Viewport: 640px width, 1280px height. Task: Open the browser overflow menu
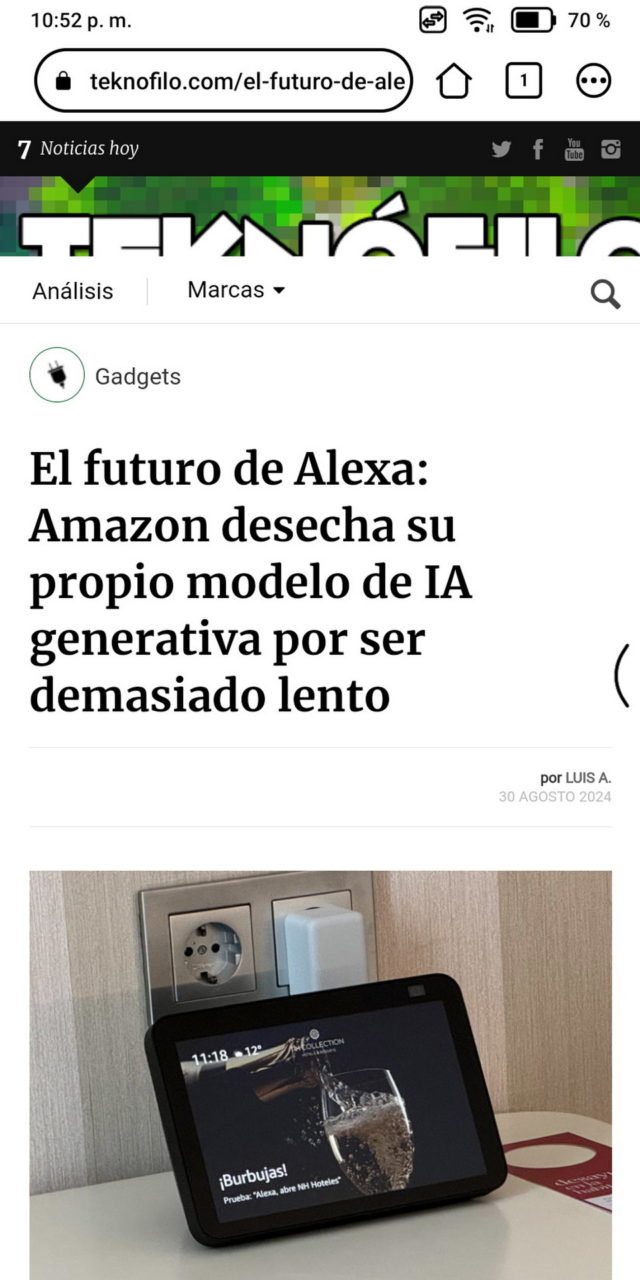[593, 81]
